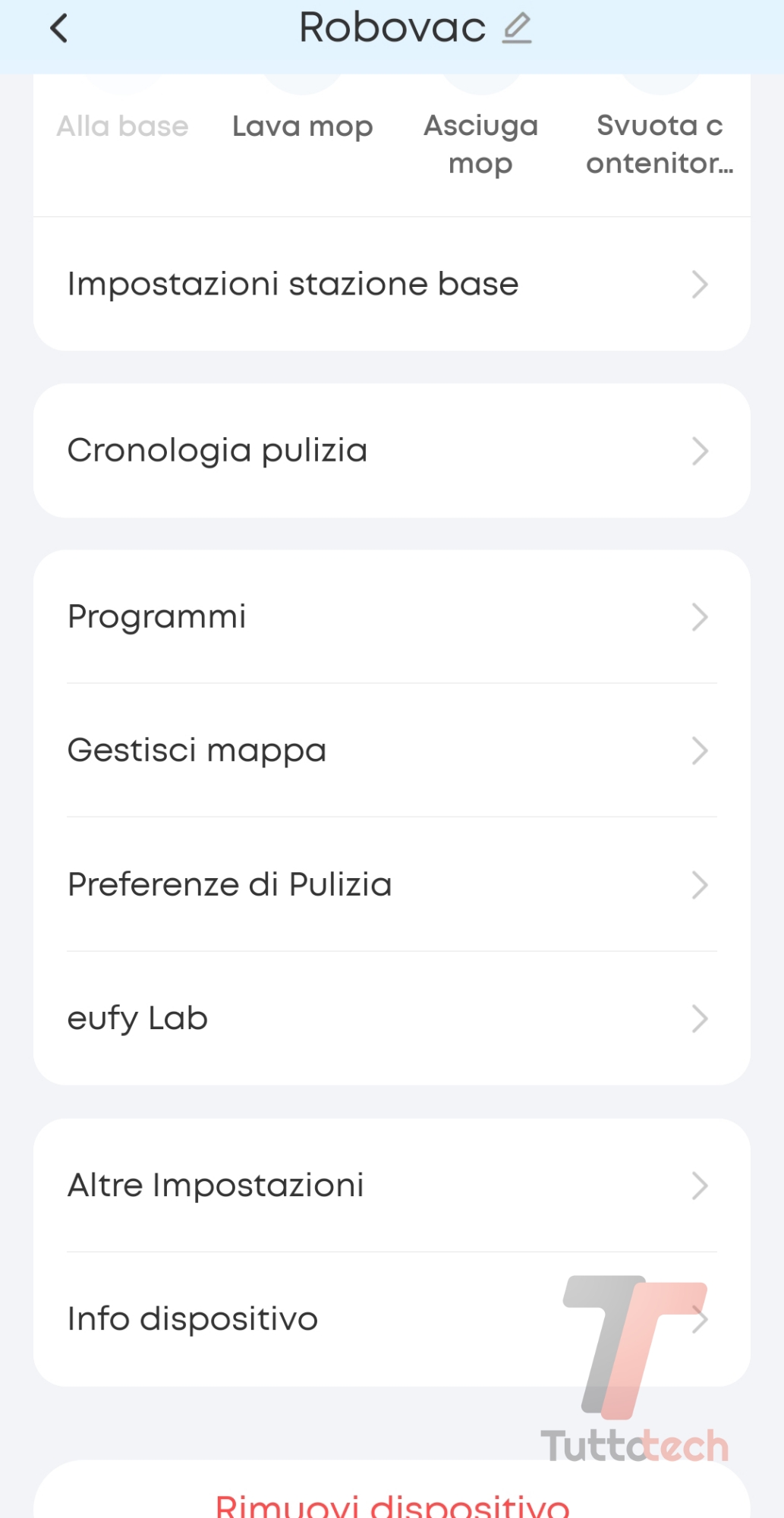784x1518 pixels.
Task: Open Preferenze di Pulizia
Action: coord(392,885)
